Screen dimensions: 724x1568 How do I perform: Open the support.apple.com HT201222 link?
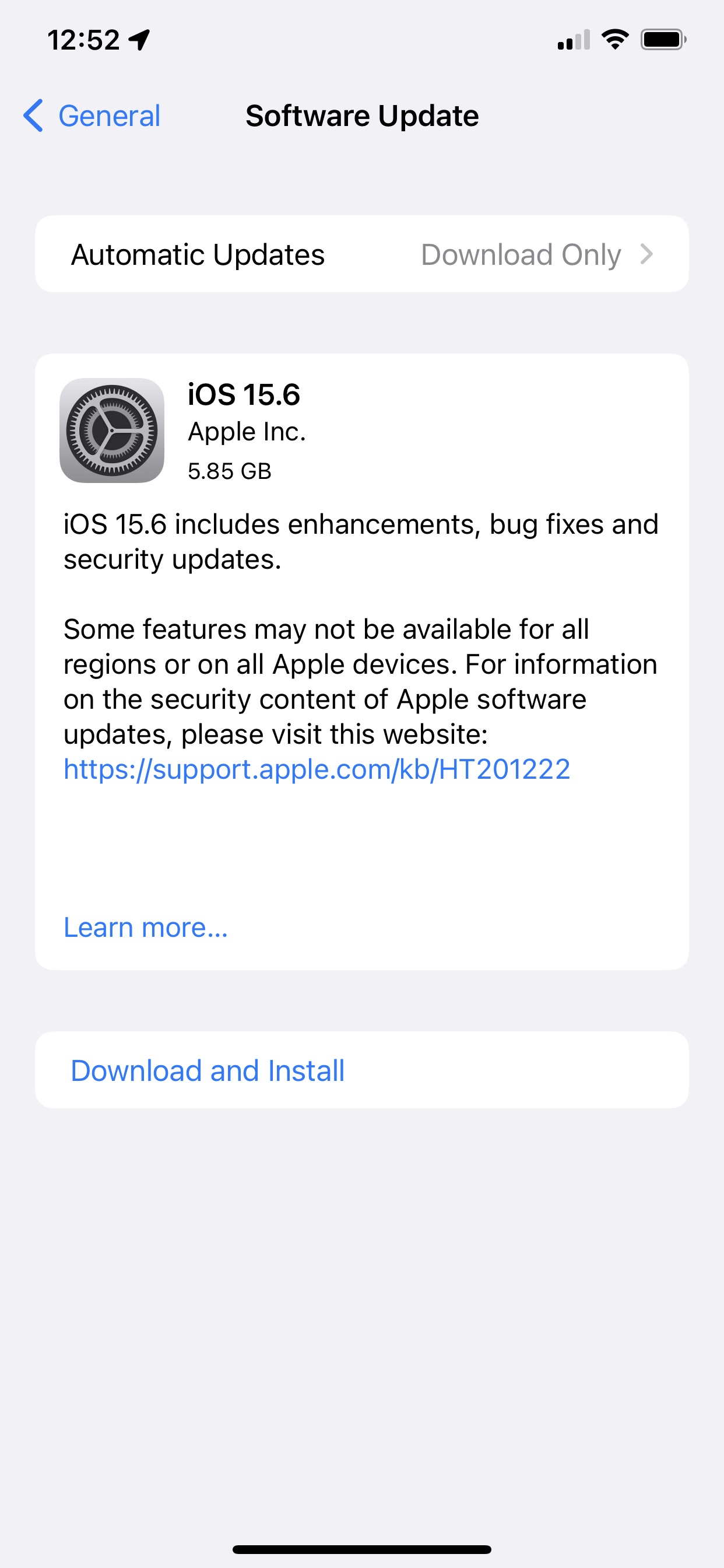[317, 769]
